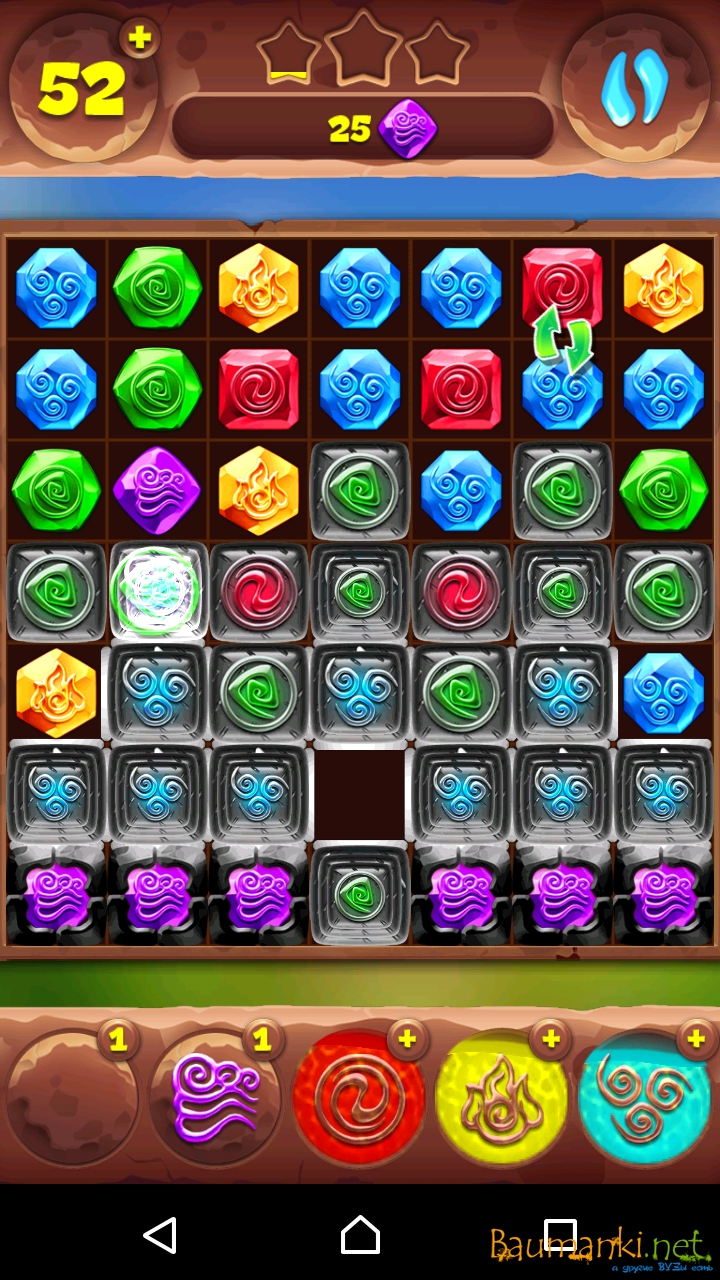The width and height of the screenshot is (720, 1280).
Task: Activate the purple wind booster
Action: [216, 1098]
